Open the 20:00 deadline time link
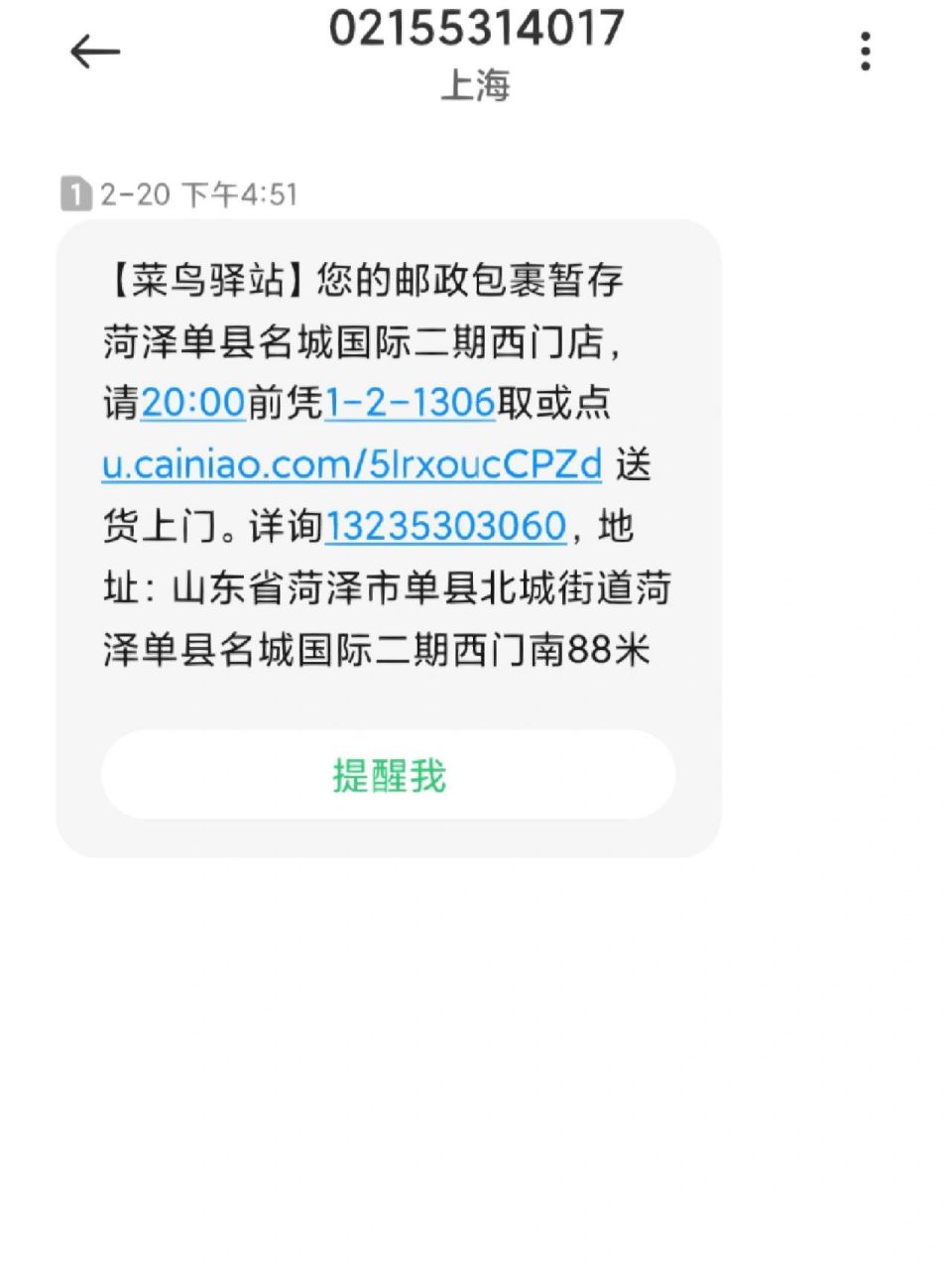 tap(192, 402)
